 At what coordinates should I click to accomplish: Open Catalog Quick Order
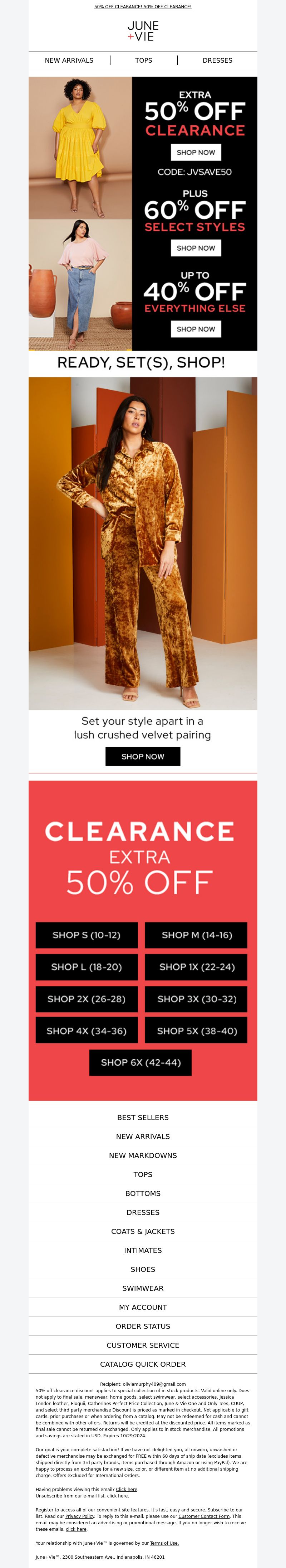[x=143, y=1364]
